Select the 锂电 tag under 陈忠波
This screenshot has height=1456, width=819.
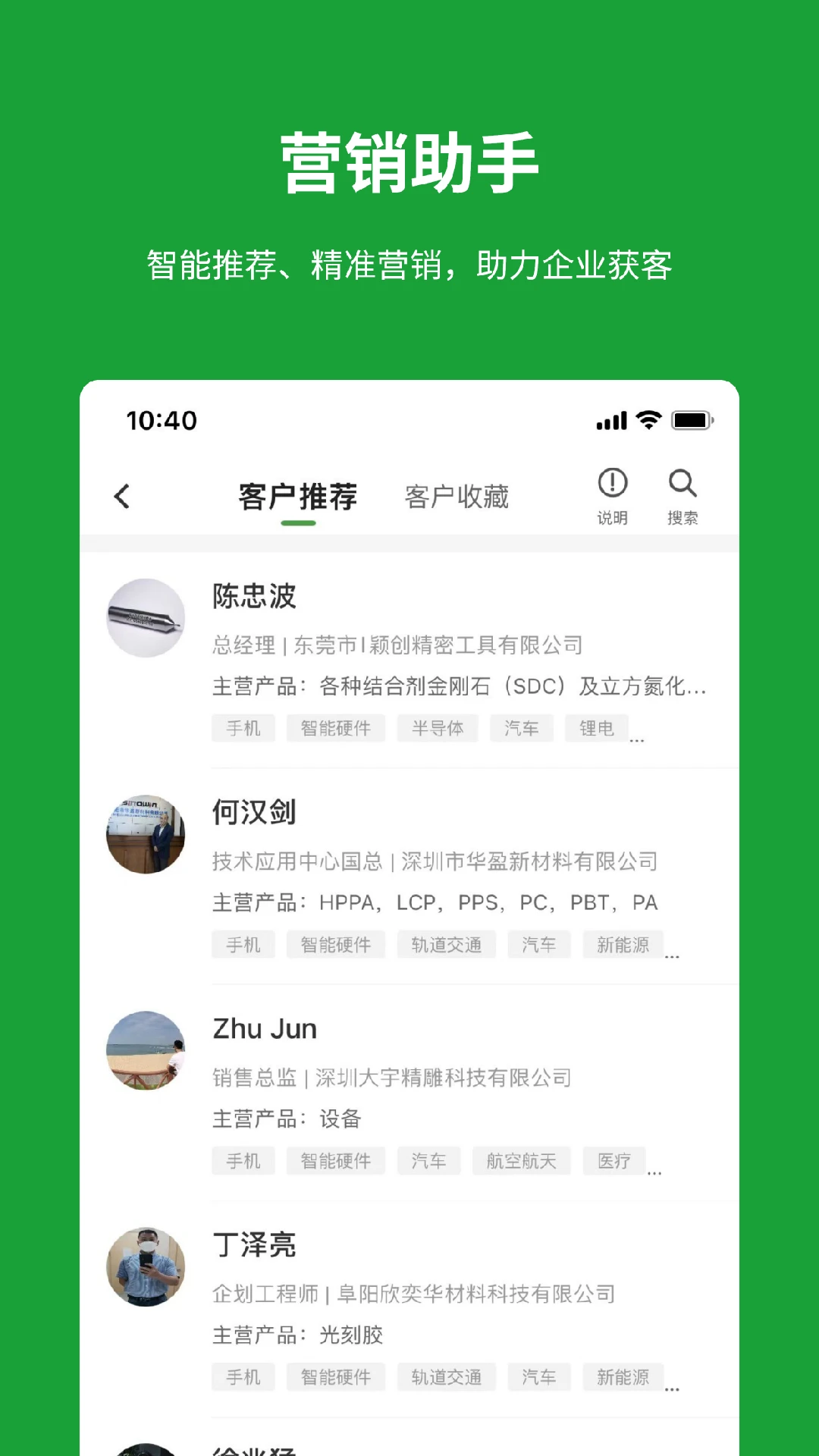click(596, 728)
